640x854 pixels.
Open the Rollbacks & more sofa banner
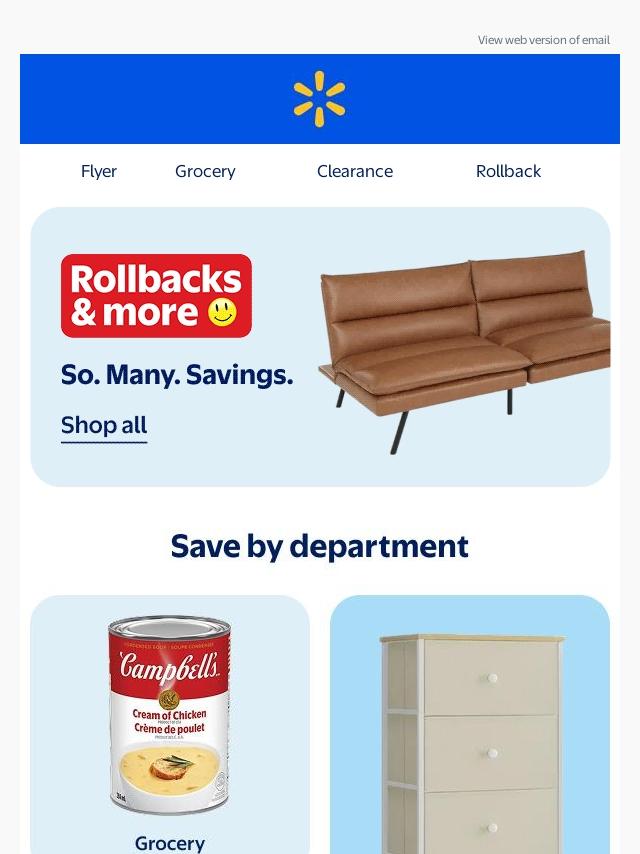[320, 346]
